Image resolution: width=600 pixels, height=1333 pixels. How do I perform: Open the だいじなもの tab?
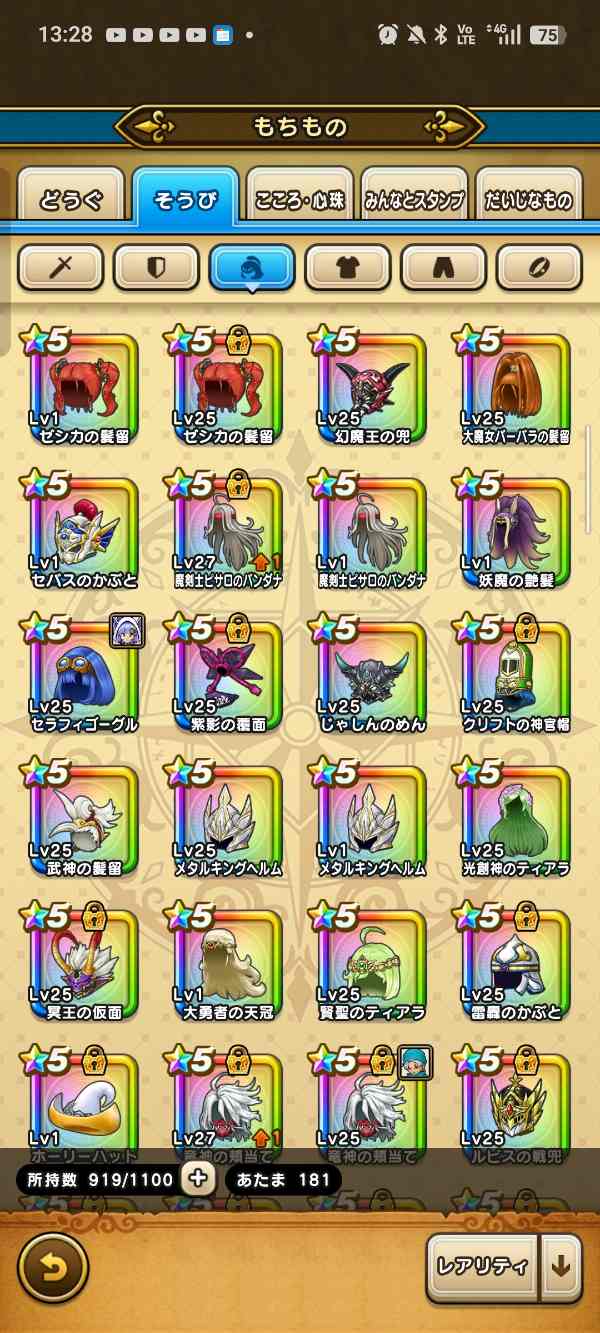[529, 198]
